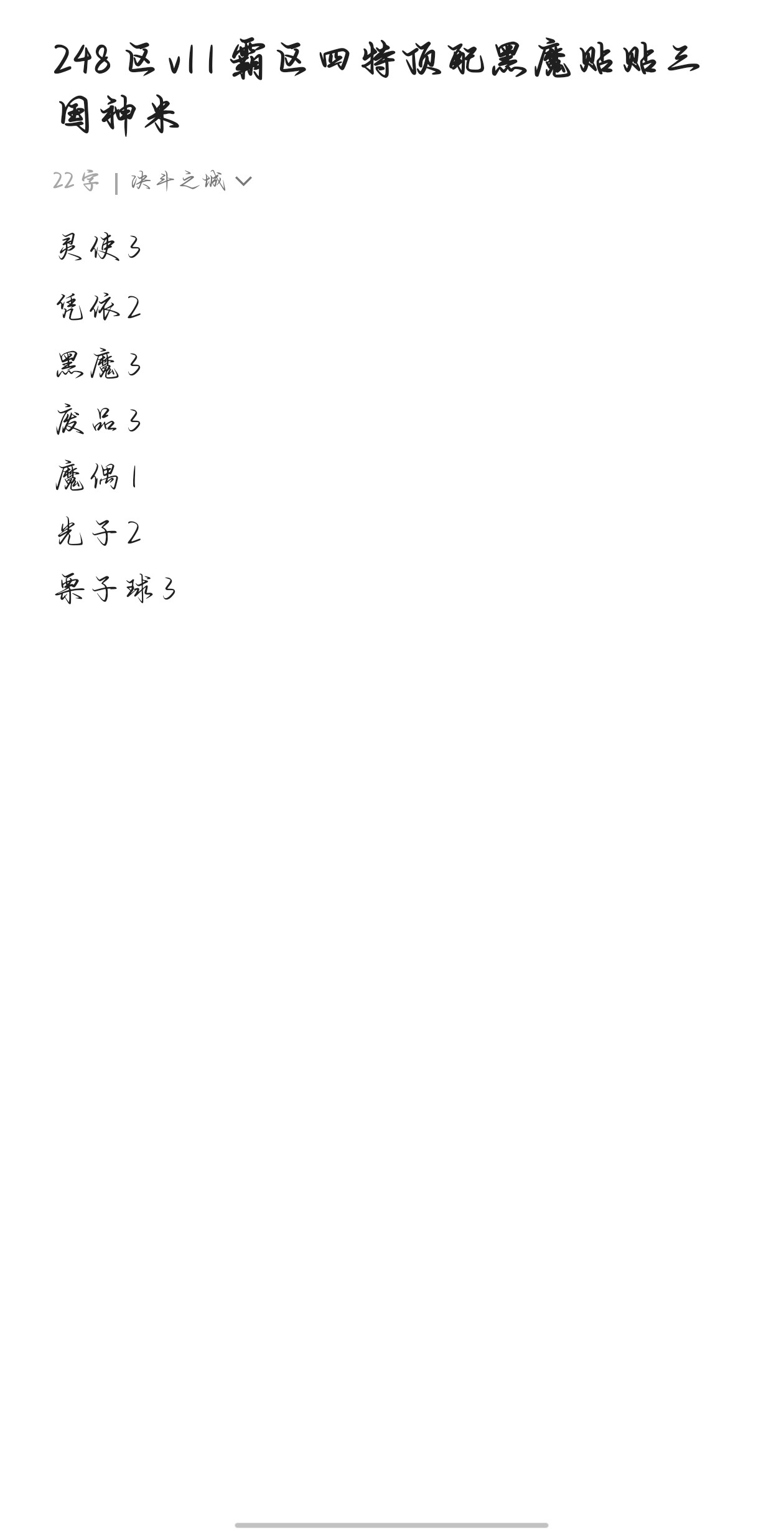The height and width of the screenshot is (1530, 784).
Task: Open the 决斗之城 folder dropdown
Action: 190,181
